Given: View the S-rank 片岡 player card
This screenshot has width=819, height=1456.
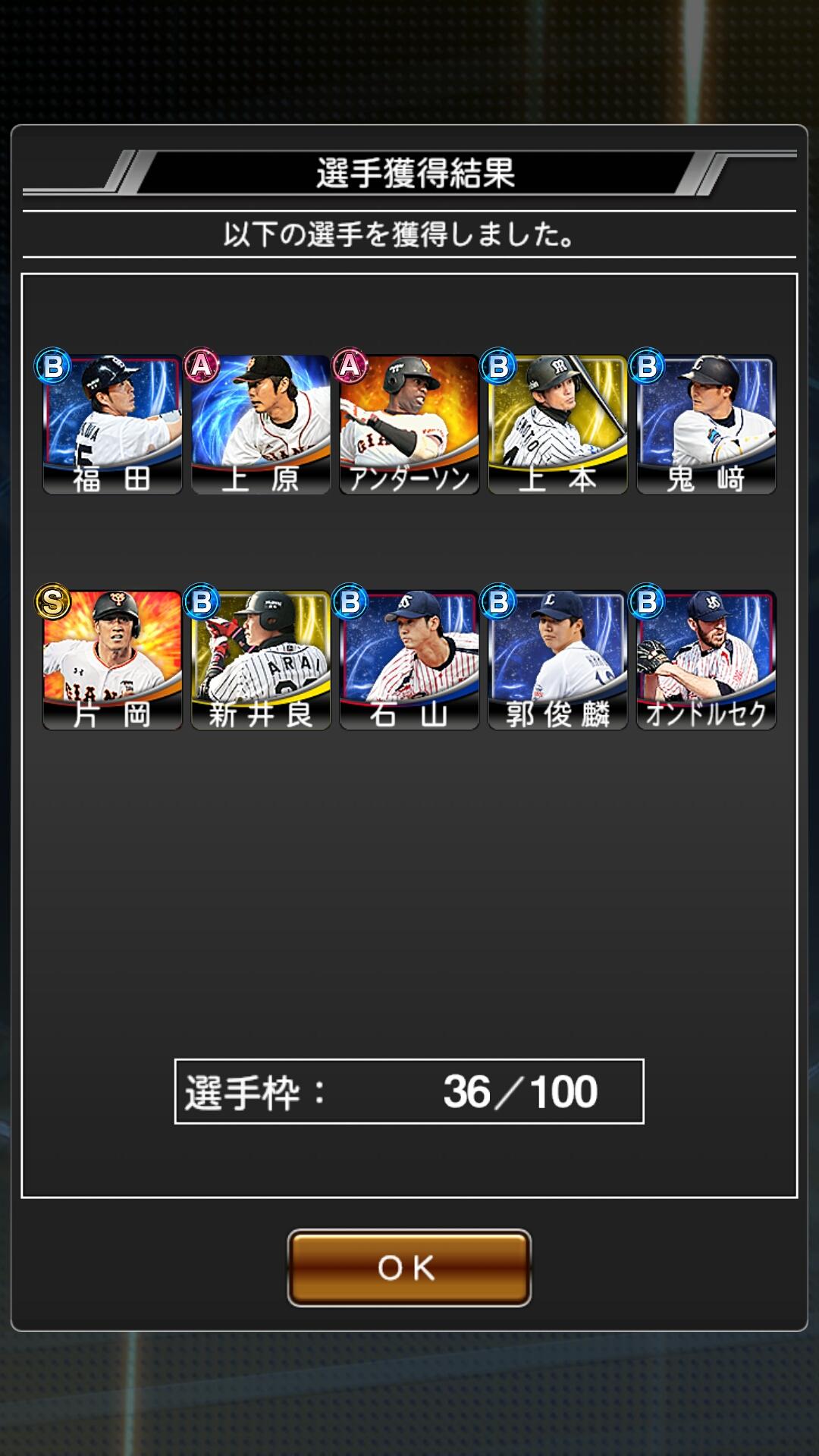Looking at the screenshot, I should 112,659.
